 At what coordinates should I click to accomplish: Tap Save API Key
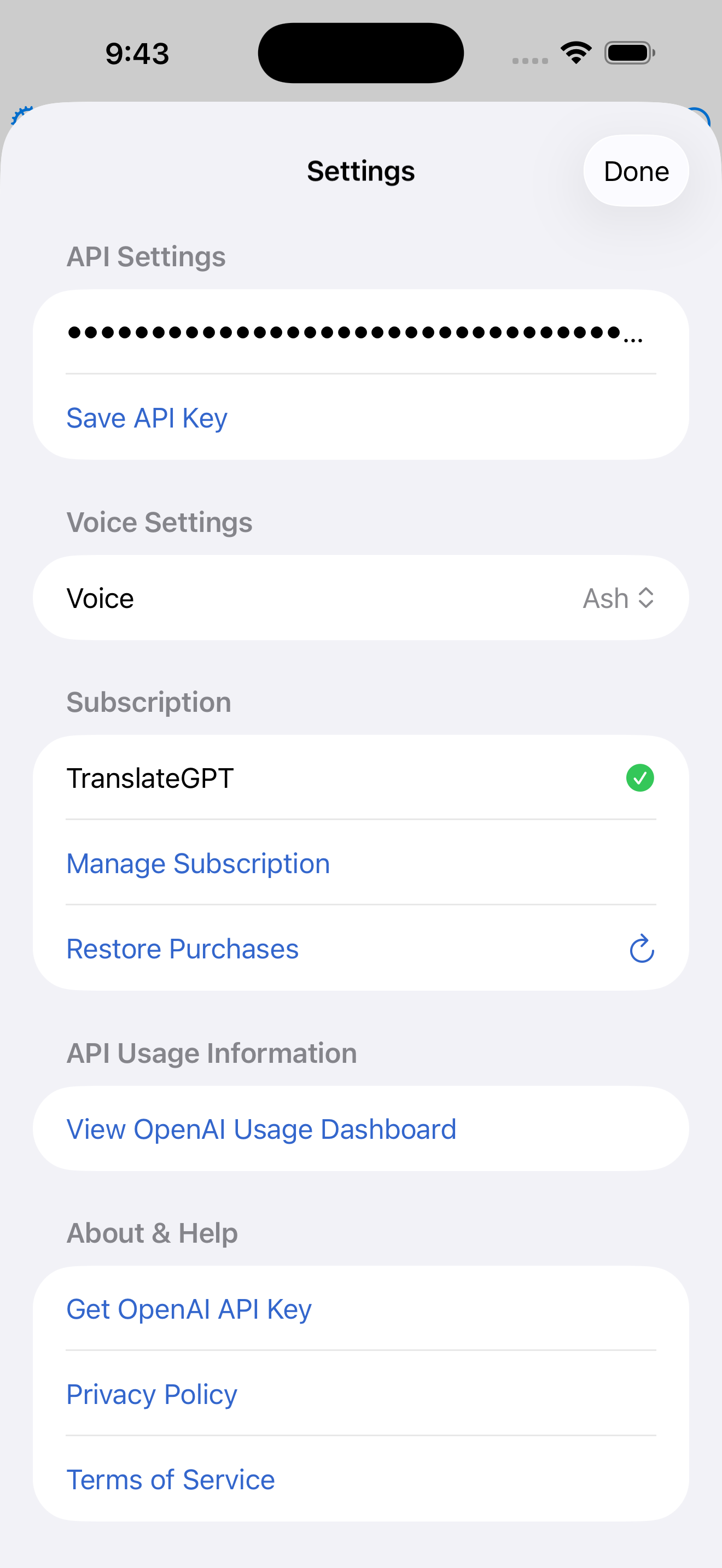point(147,417)
